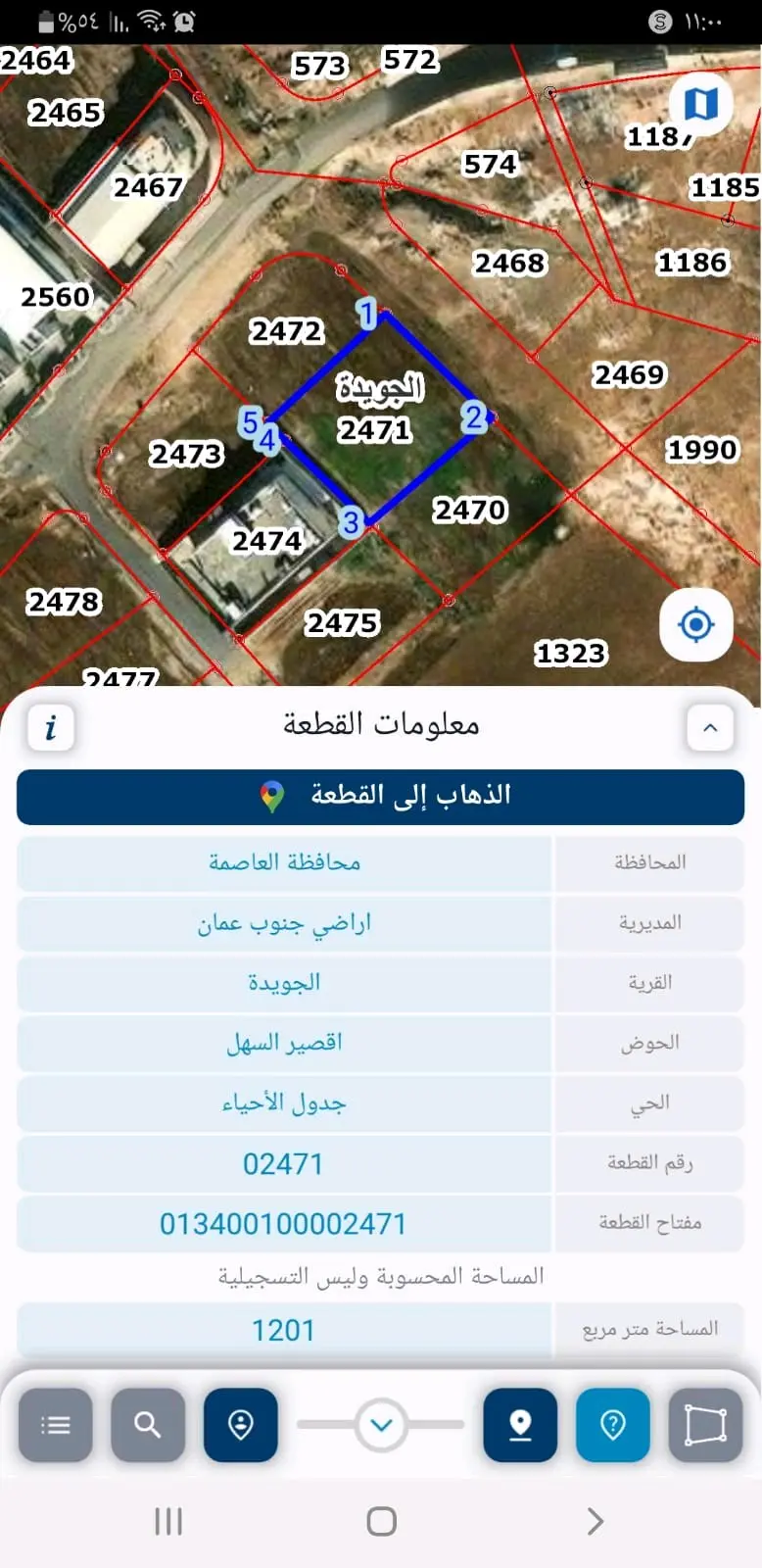This screenshot has width=762, height=1568.
Task: Select the drop-pin tool in bottom toolbar
Action: pyautogui.click(x=520, y=1426)
